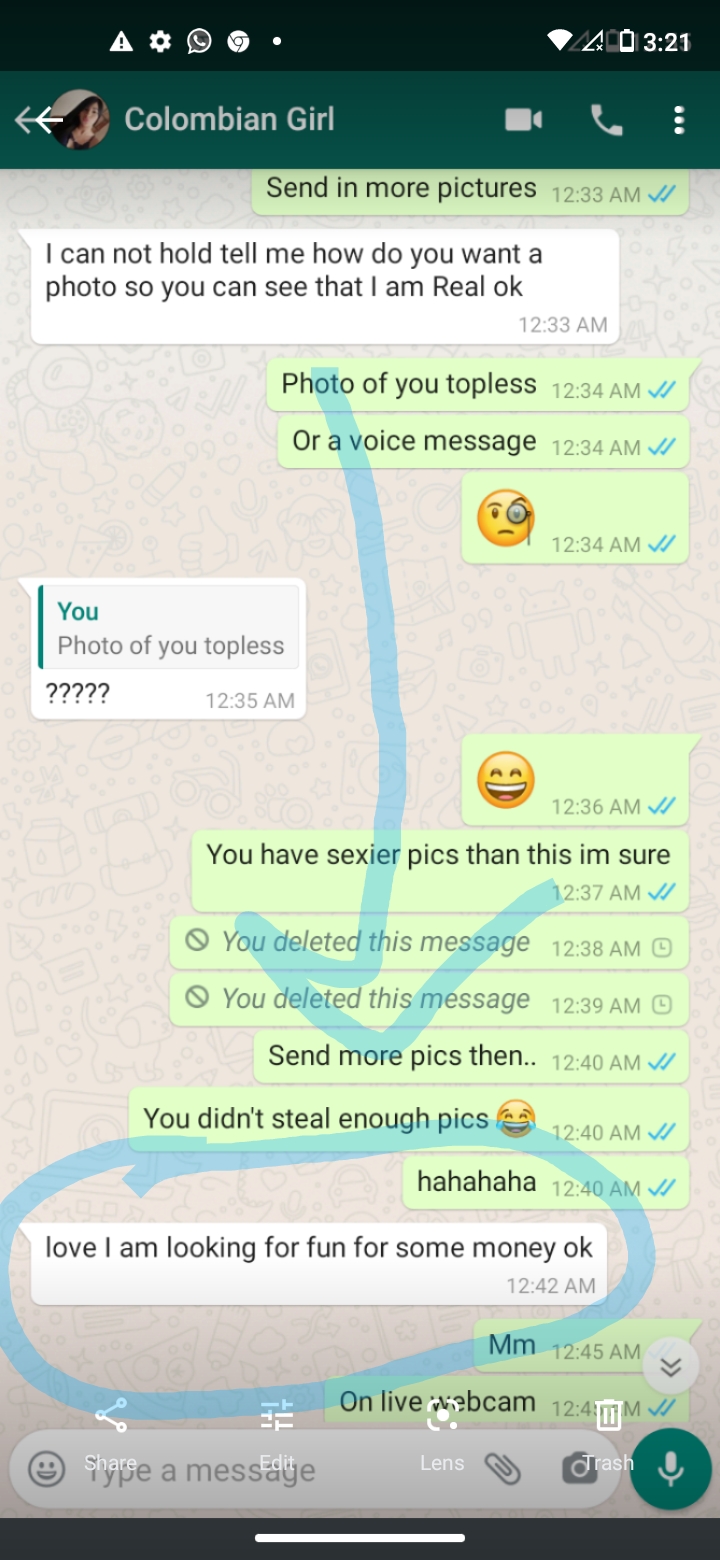Open the three-dot overflow menu
Viewport: 720px width, 1560px height.
click(x=679, y=120)
